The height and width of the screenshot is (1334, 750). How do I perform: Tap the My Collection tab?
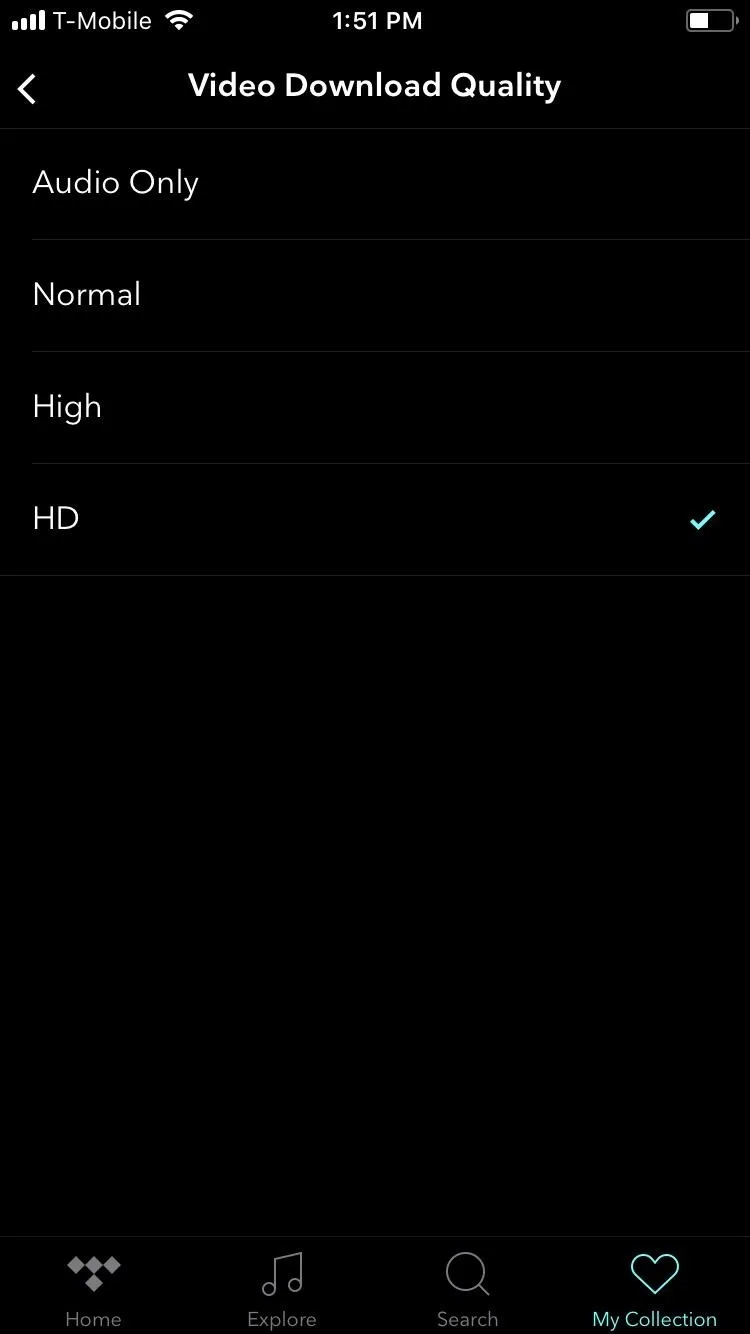(x=654, y=1290)
